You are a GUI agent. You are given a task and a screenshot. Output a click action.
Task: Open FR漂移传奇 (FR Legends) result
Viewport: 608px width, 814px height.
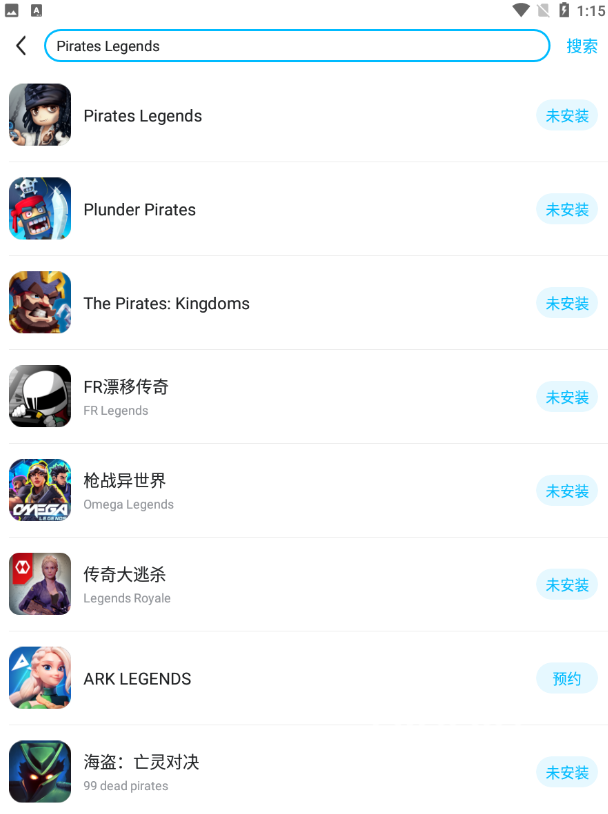[126, 396]
